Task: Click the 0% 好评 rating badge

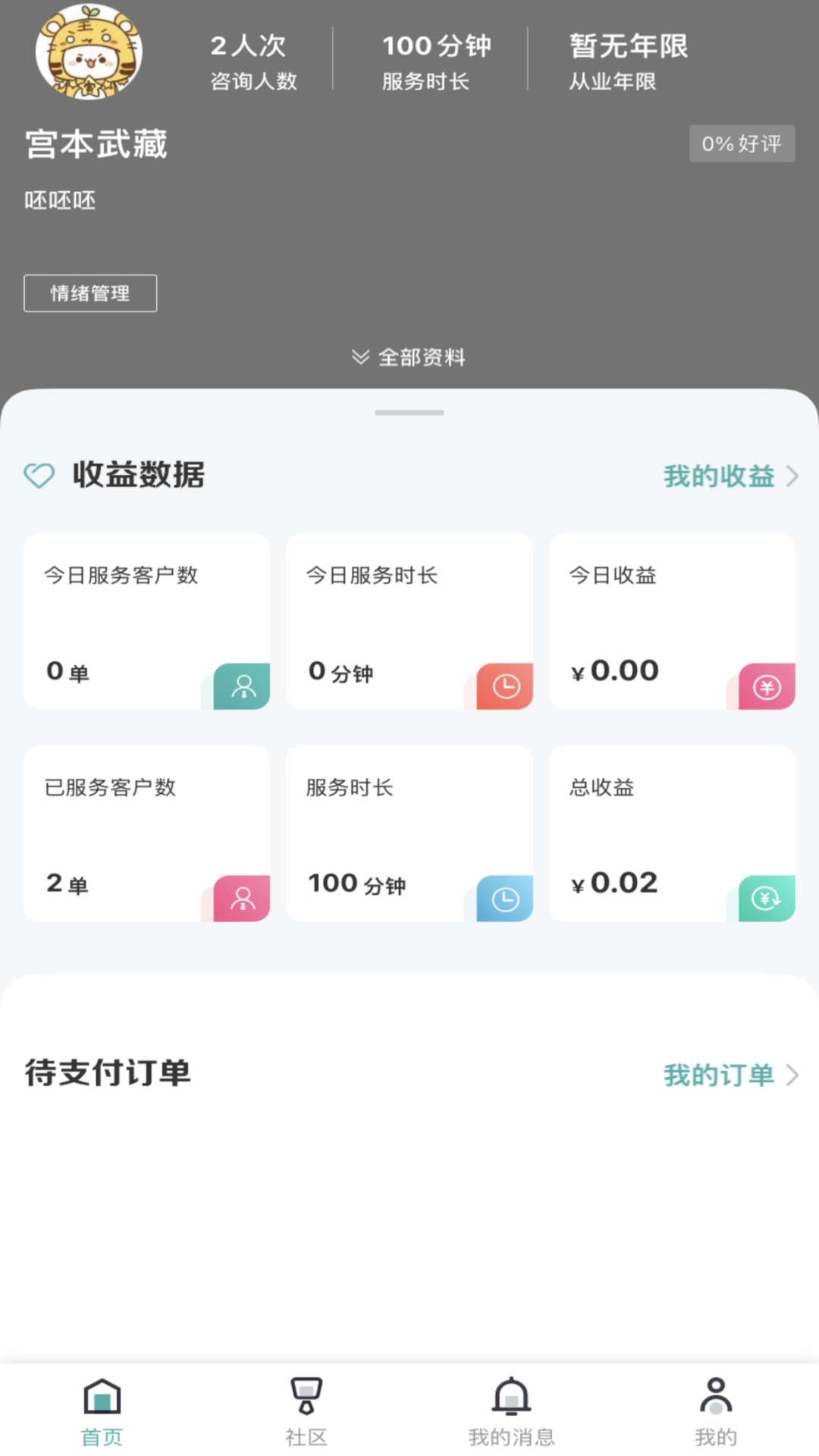Action: (x=742, y=143)
